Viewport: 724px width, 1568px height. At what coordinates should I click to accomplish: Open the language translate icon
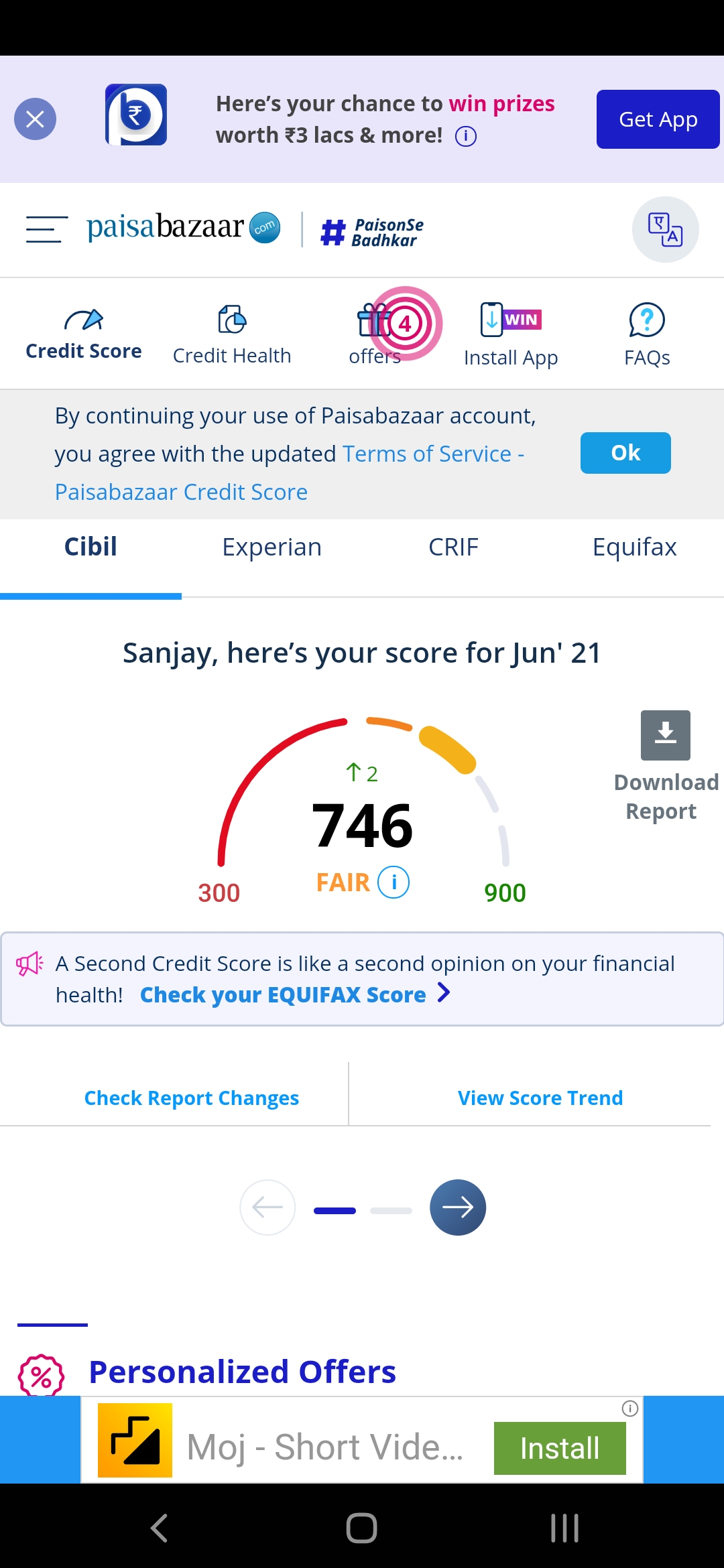pyautogui.click(x=665, y=230)
